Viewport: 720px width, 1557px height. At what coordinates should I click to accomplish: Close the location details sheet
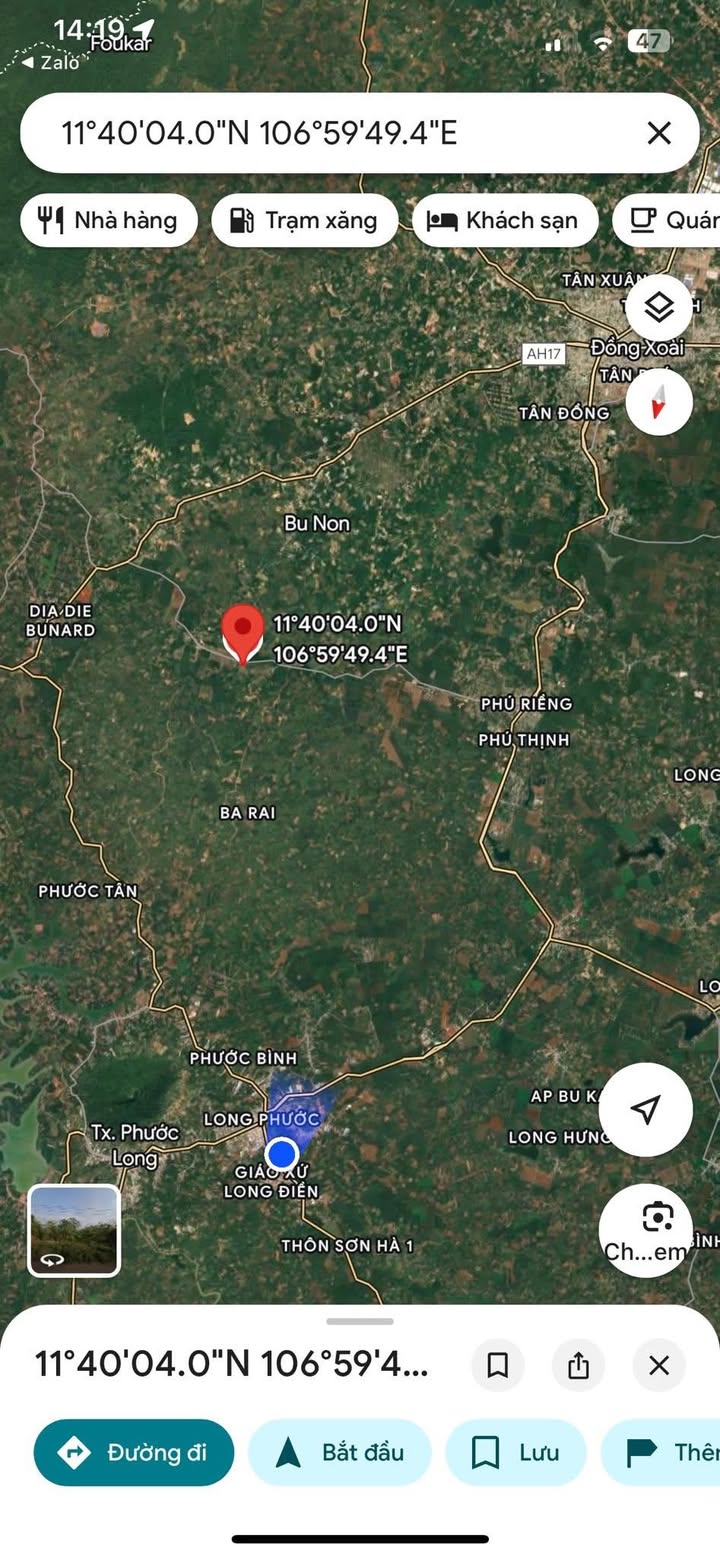click(659, 1365)
